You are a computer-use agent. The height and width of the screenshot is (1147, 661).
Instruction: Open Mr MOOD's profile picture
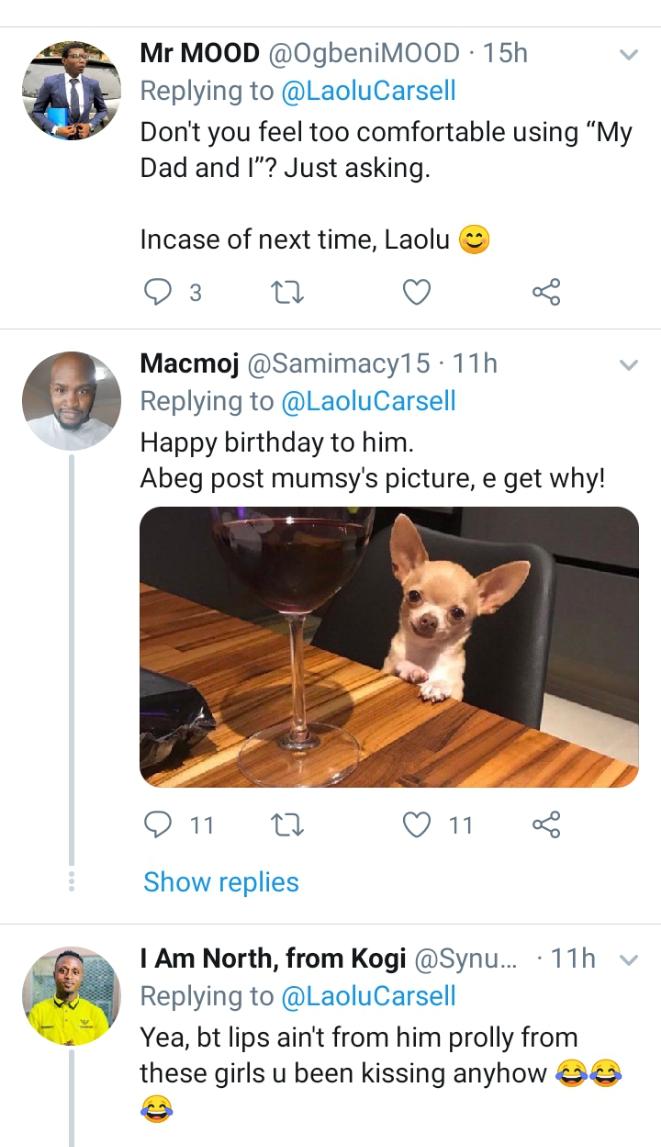(72, 91)
